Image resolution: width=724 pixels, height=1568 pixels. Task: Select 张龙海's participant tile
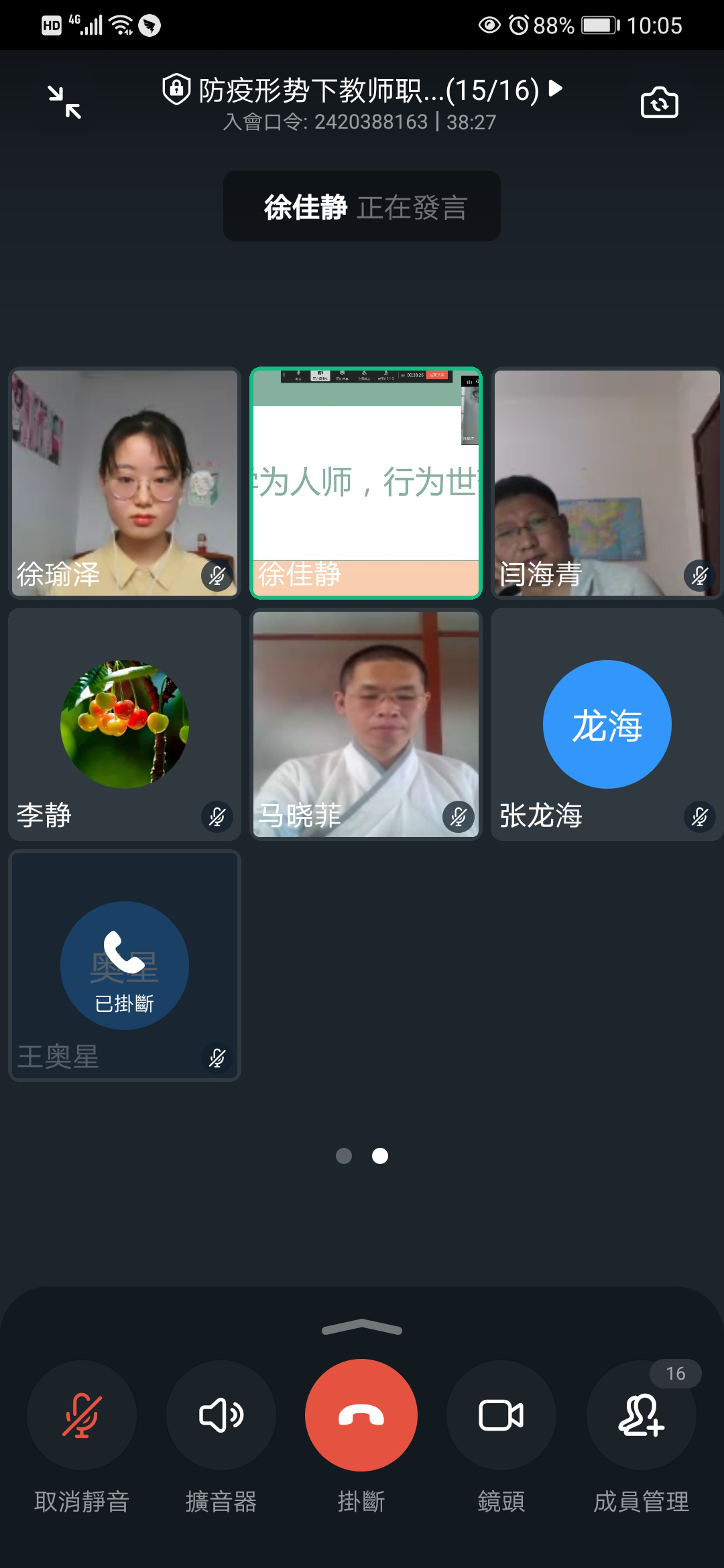coord(607,724)
